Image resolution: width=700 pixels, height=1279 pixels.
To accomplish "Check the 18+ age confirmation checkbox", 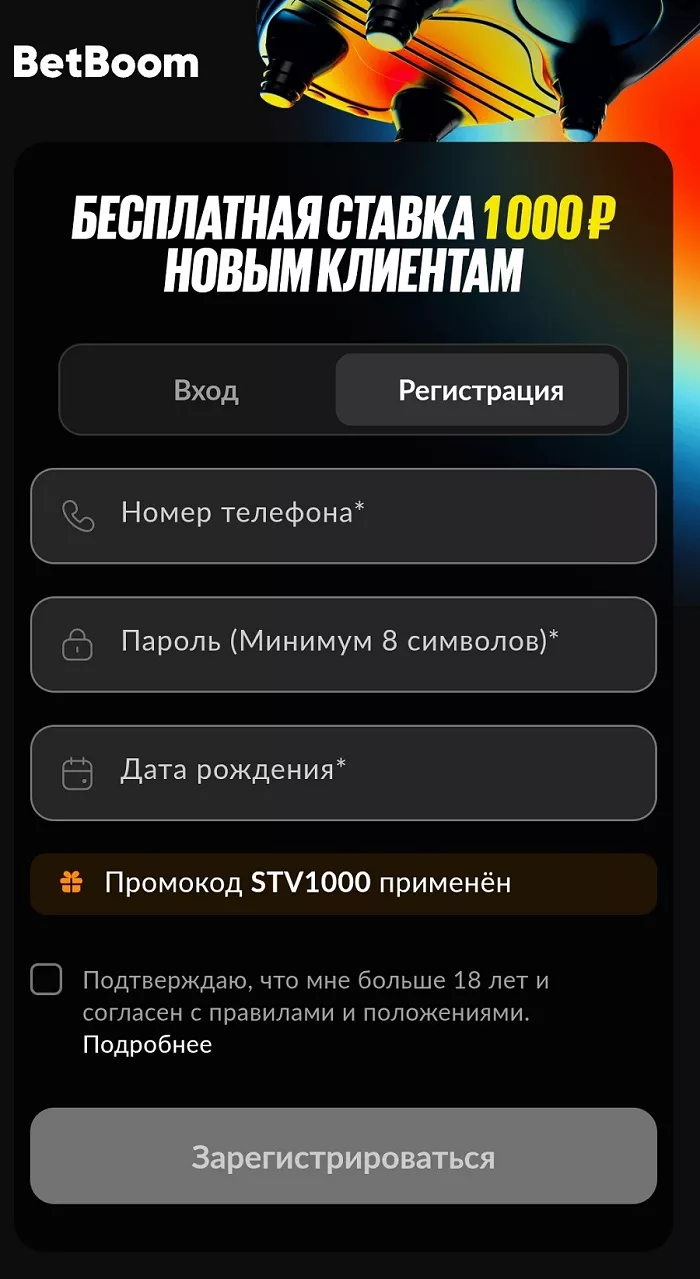I will click(x=46, y=979).
